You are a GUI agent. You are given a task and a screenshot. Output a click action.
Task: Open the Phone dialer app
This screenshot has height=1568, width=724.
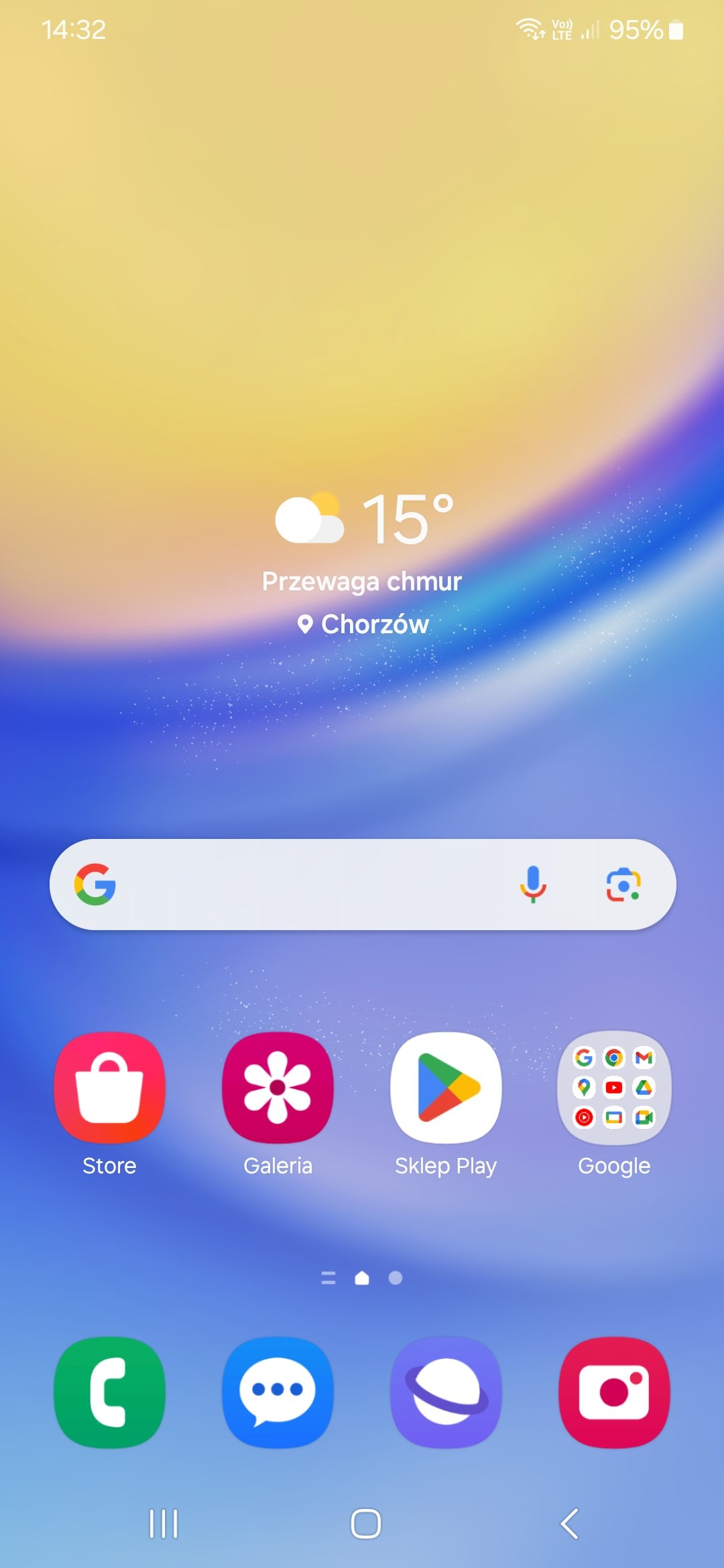(x=109, y=1392)
